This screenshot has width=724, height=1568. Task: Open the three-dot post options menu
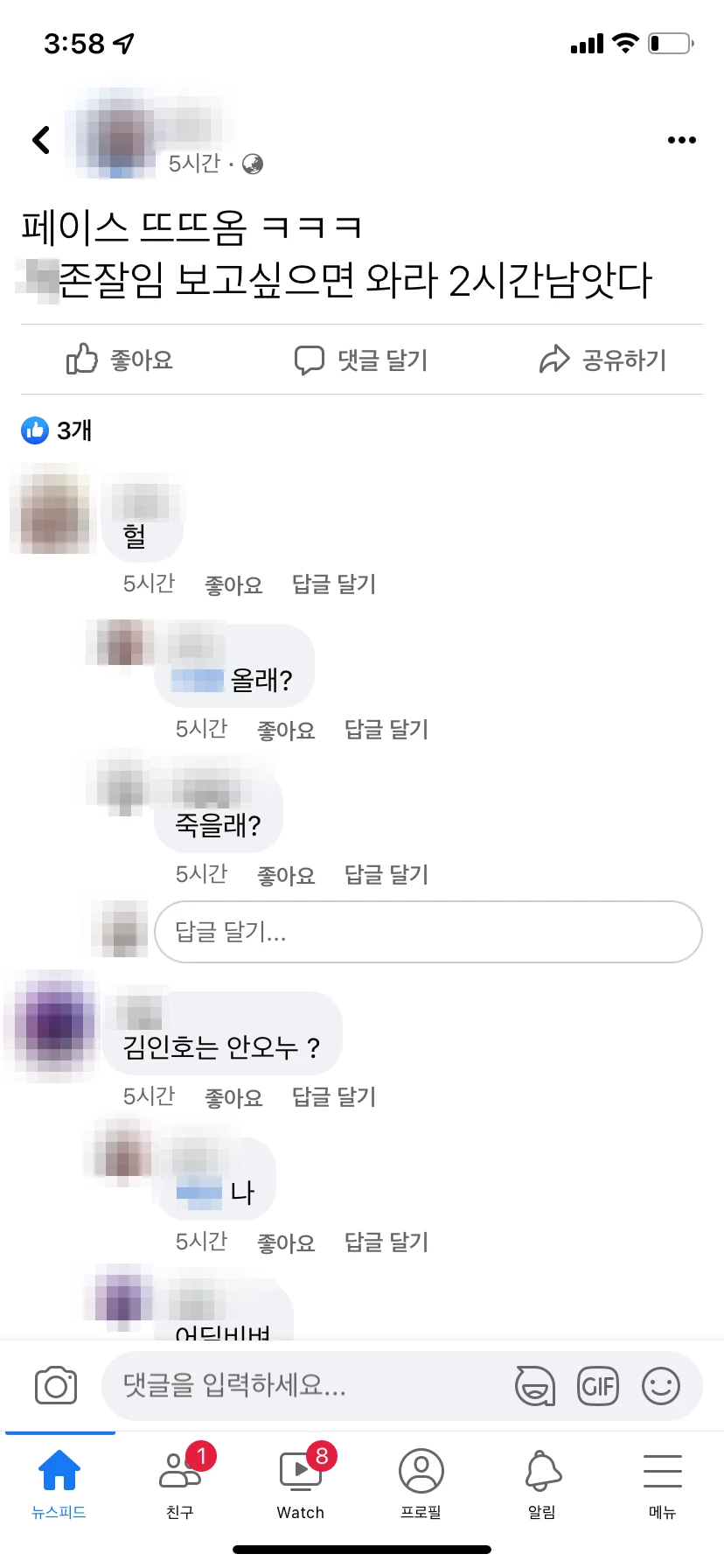coord(680,139)
